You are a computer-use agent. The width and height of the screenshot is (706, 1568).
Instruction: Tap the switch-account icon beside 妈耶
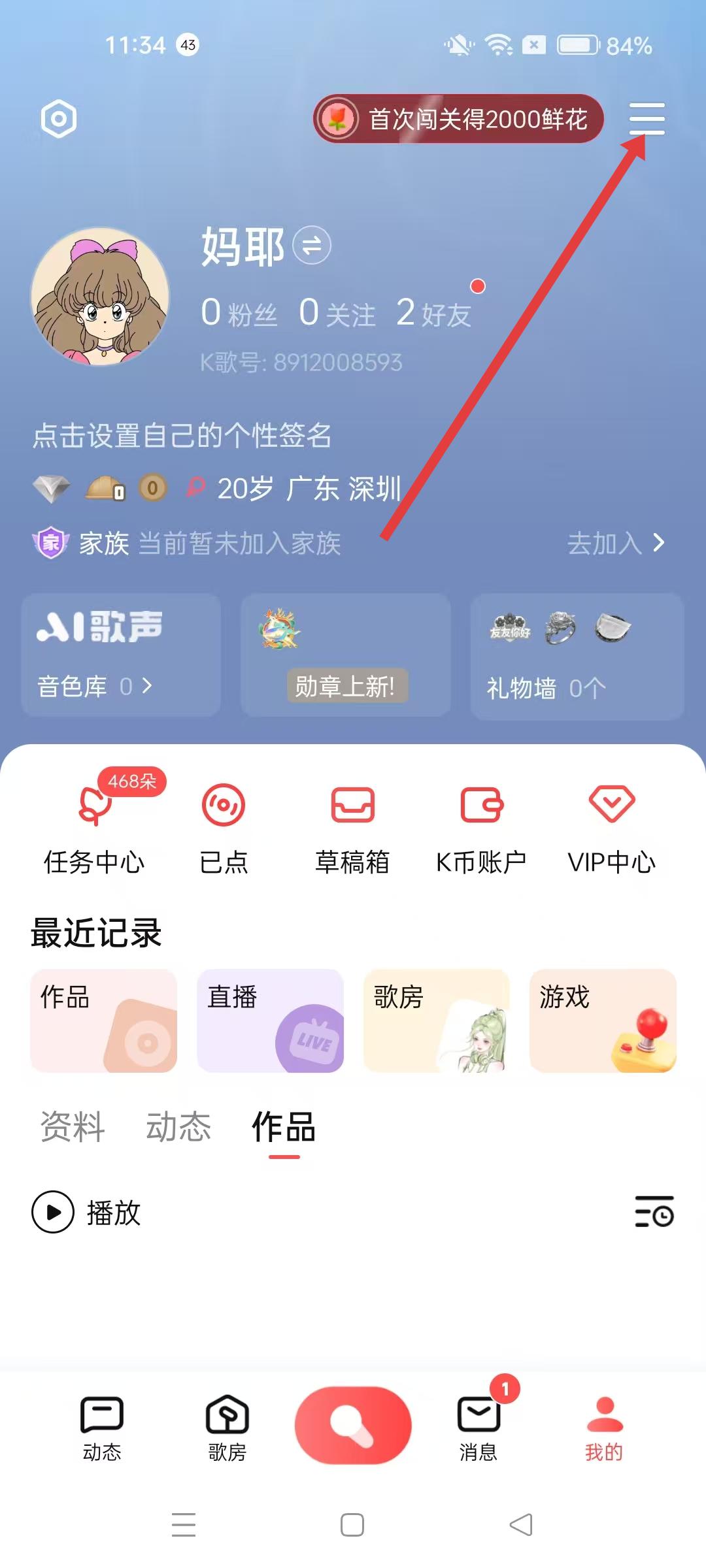click(311, 246)
